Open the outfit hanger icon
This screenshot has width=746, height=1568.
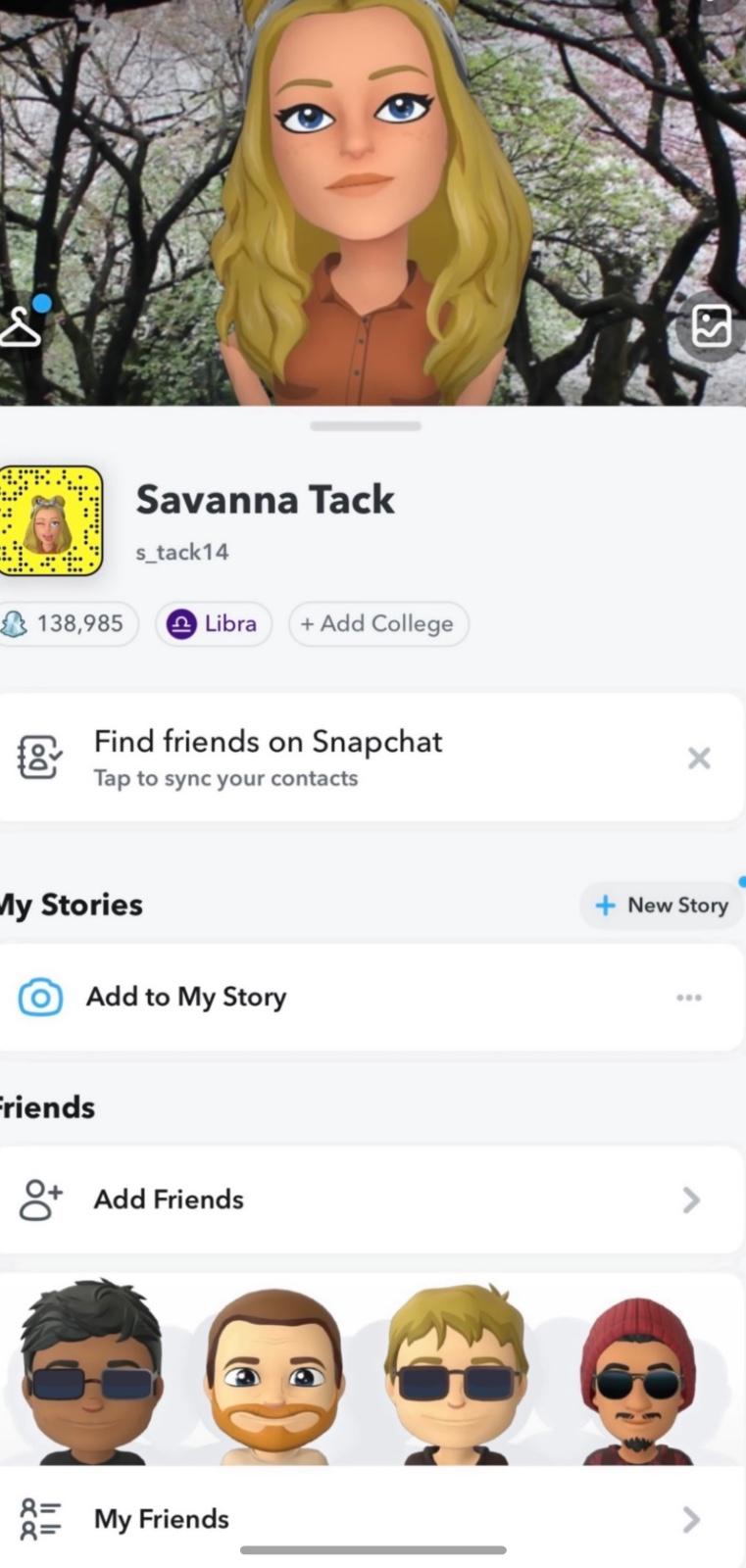pyautogui.click(x=21, y=324)
